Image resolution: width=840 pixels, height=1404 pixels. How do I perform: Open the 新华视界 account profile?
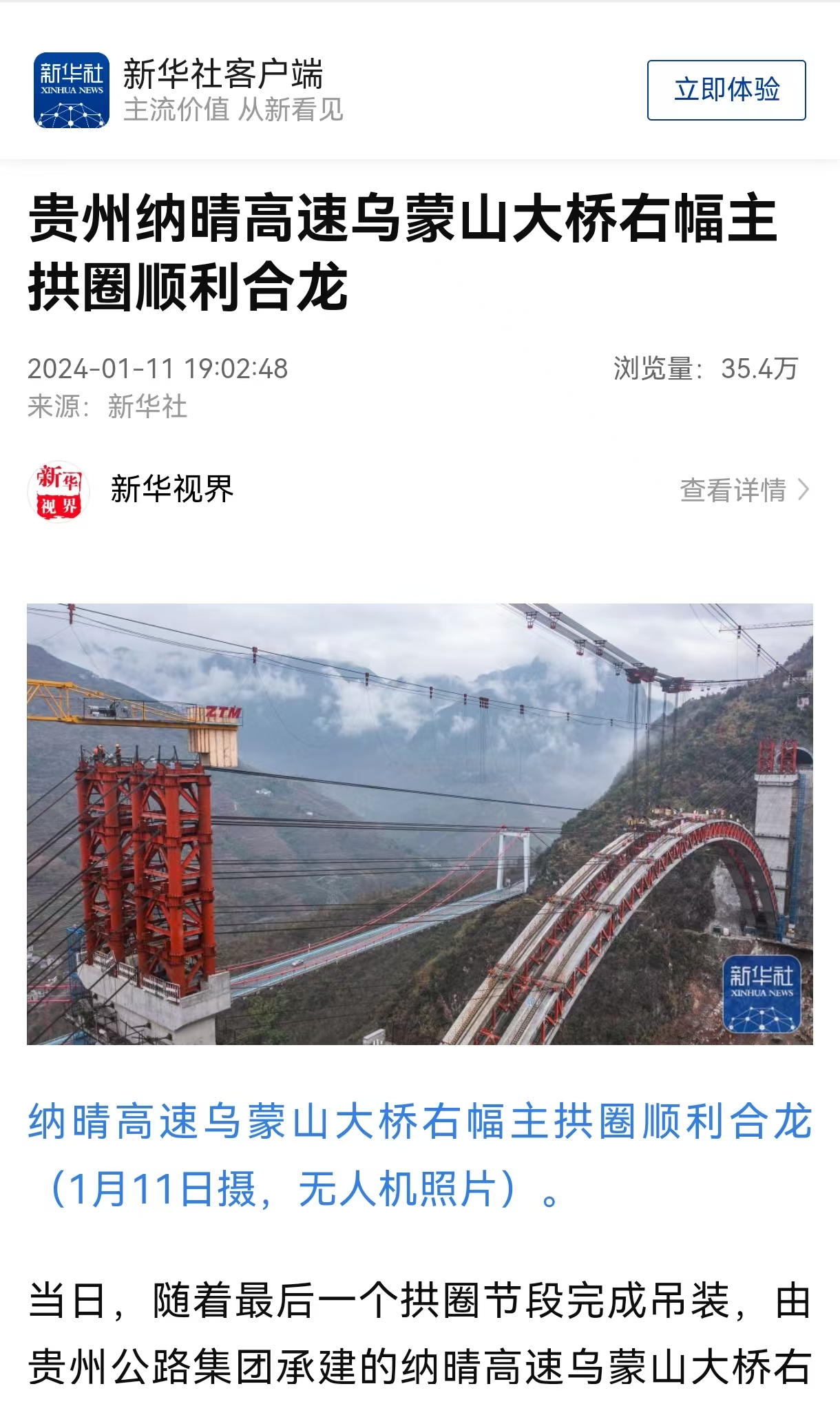click(171, 490)
